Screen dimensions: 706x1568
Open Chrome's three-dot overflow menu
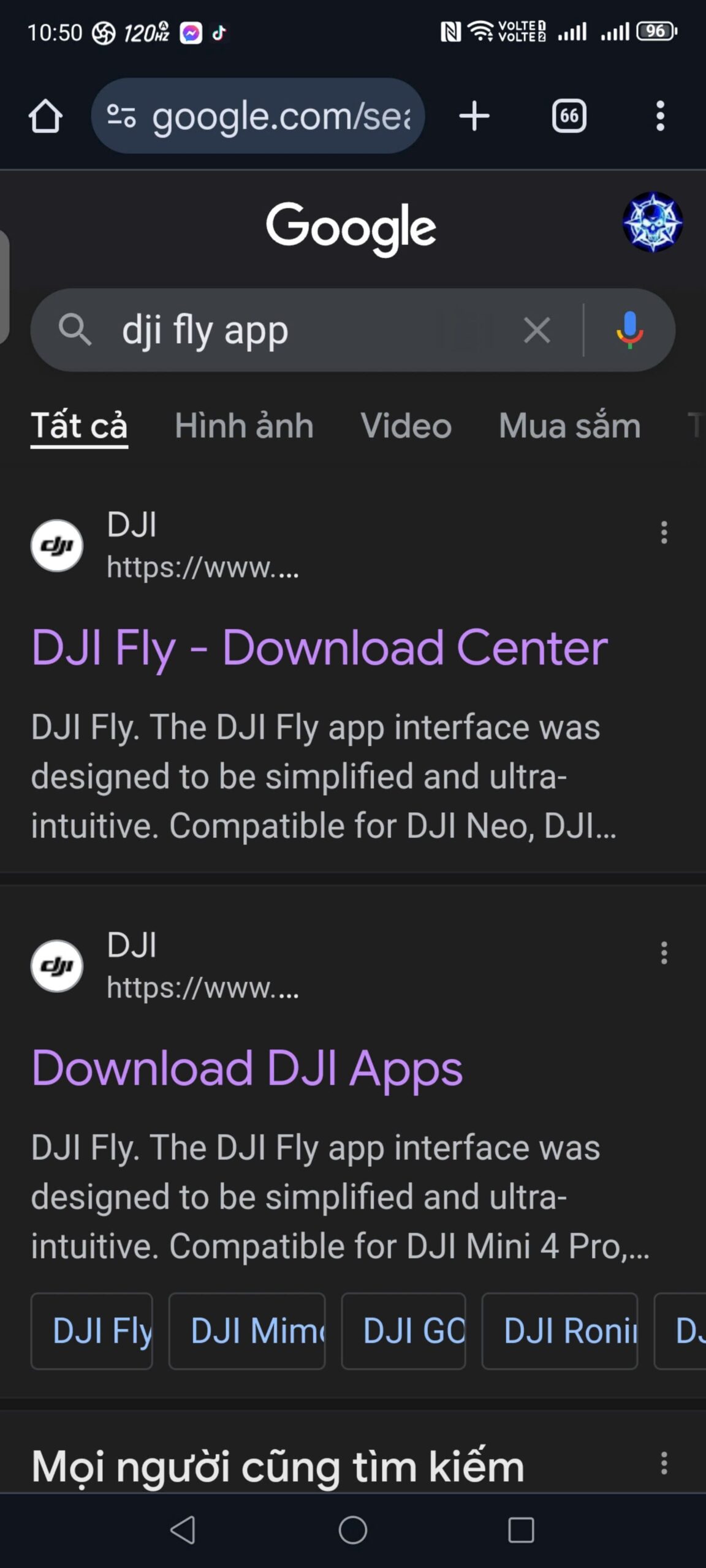(661, 116)
